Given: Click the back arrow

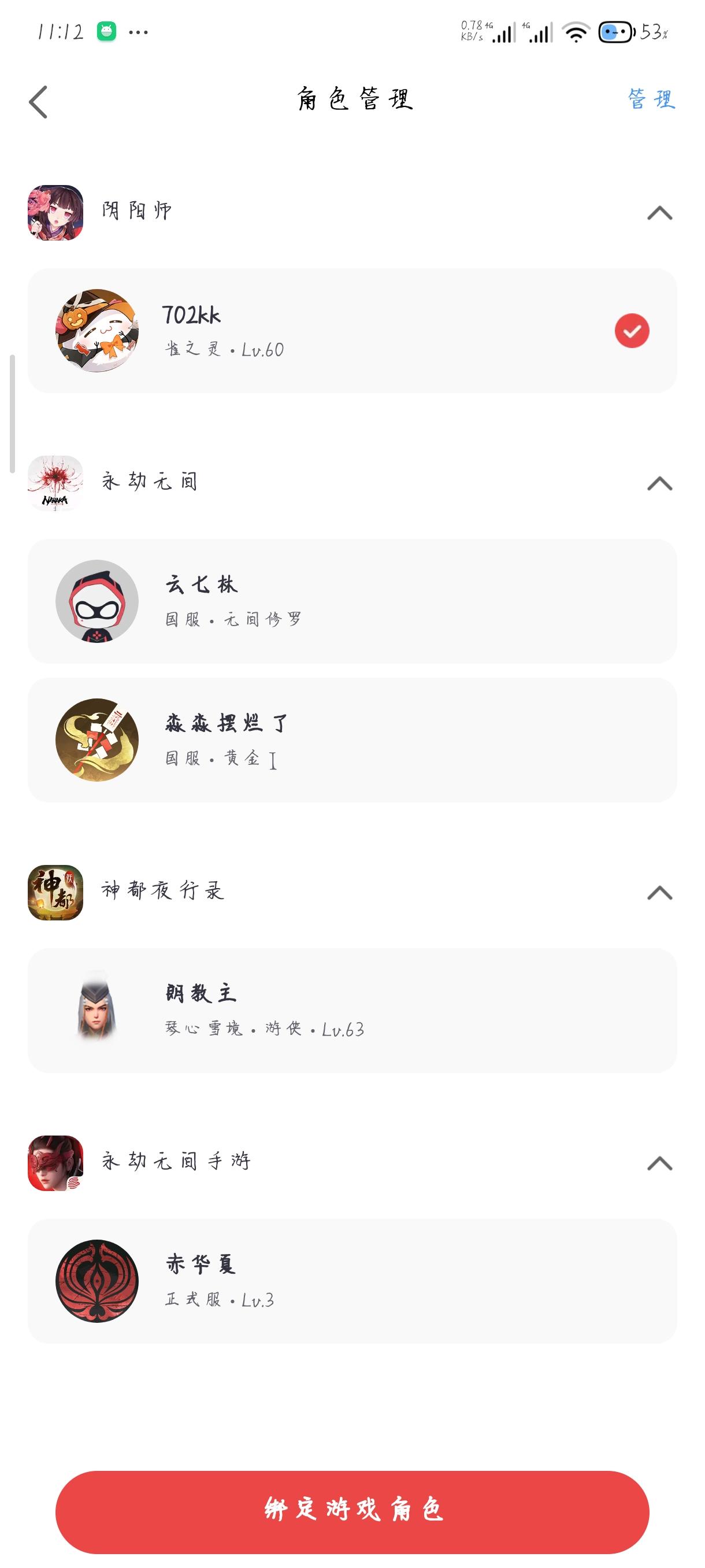Looking at the screenshot, I should click(38, 101).
